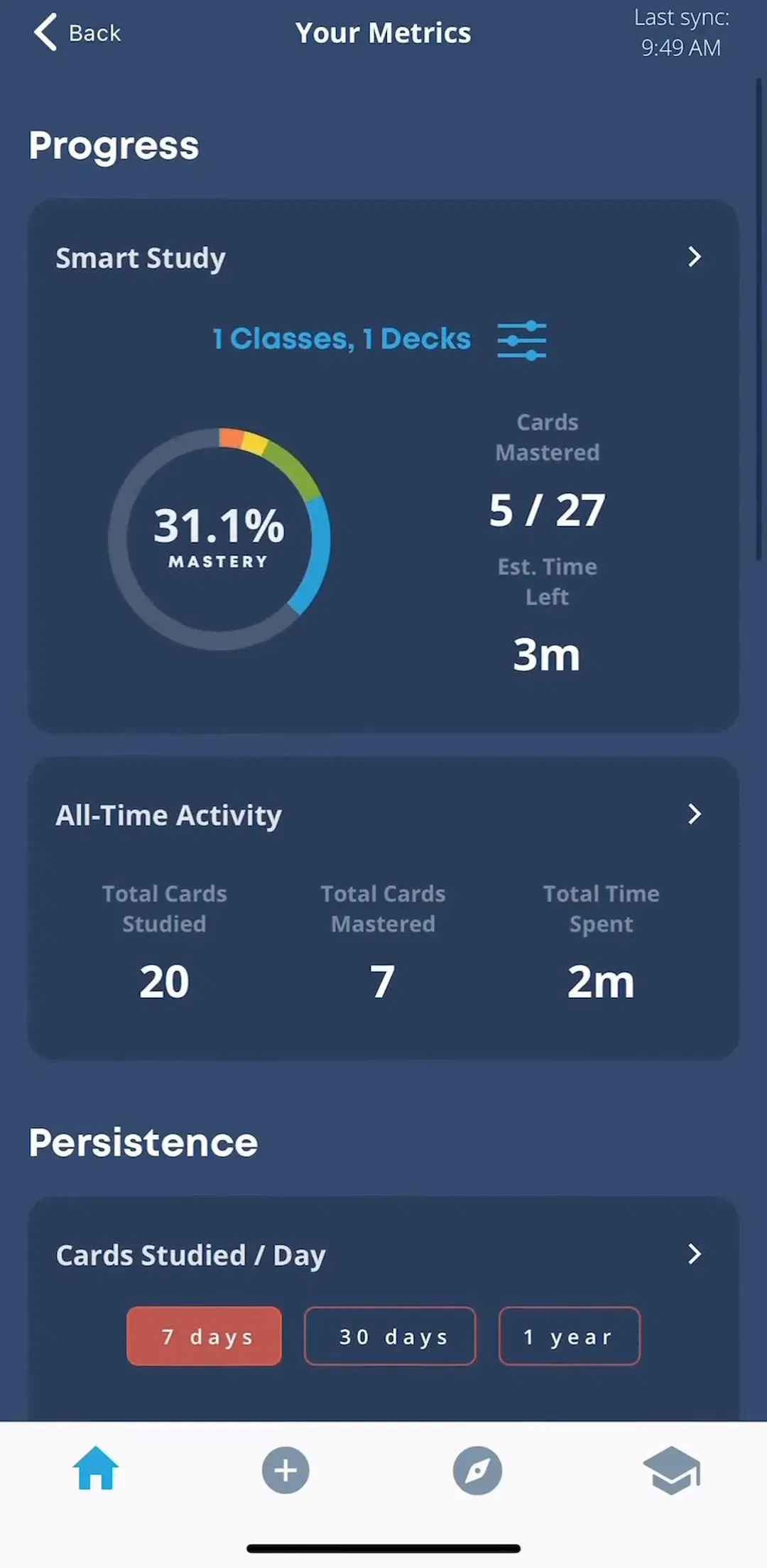Go back from Your Metrics
Screen dimensions: 767x1568
[x=77, y=33]
